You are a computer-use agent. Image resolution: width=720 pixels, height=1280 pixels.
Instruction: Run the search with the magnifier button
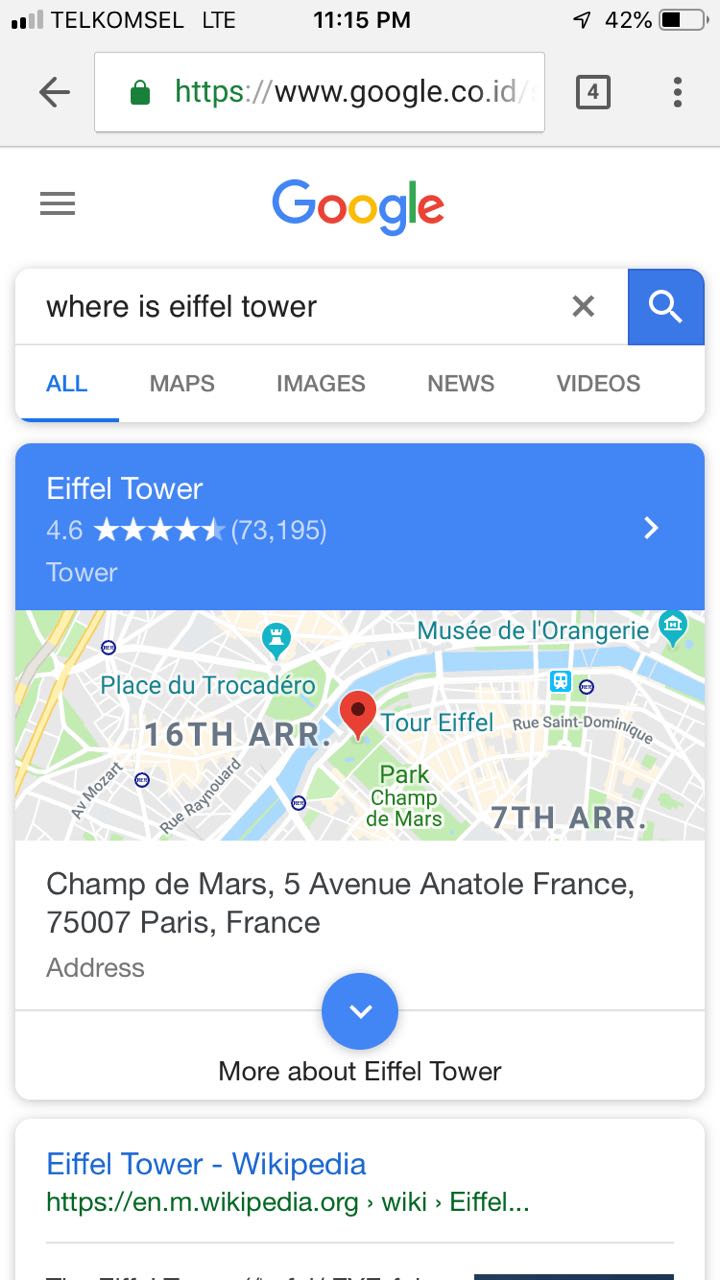click(666, 306)
